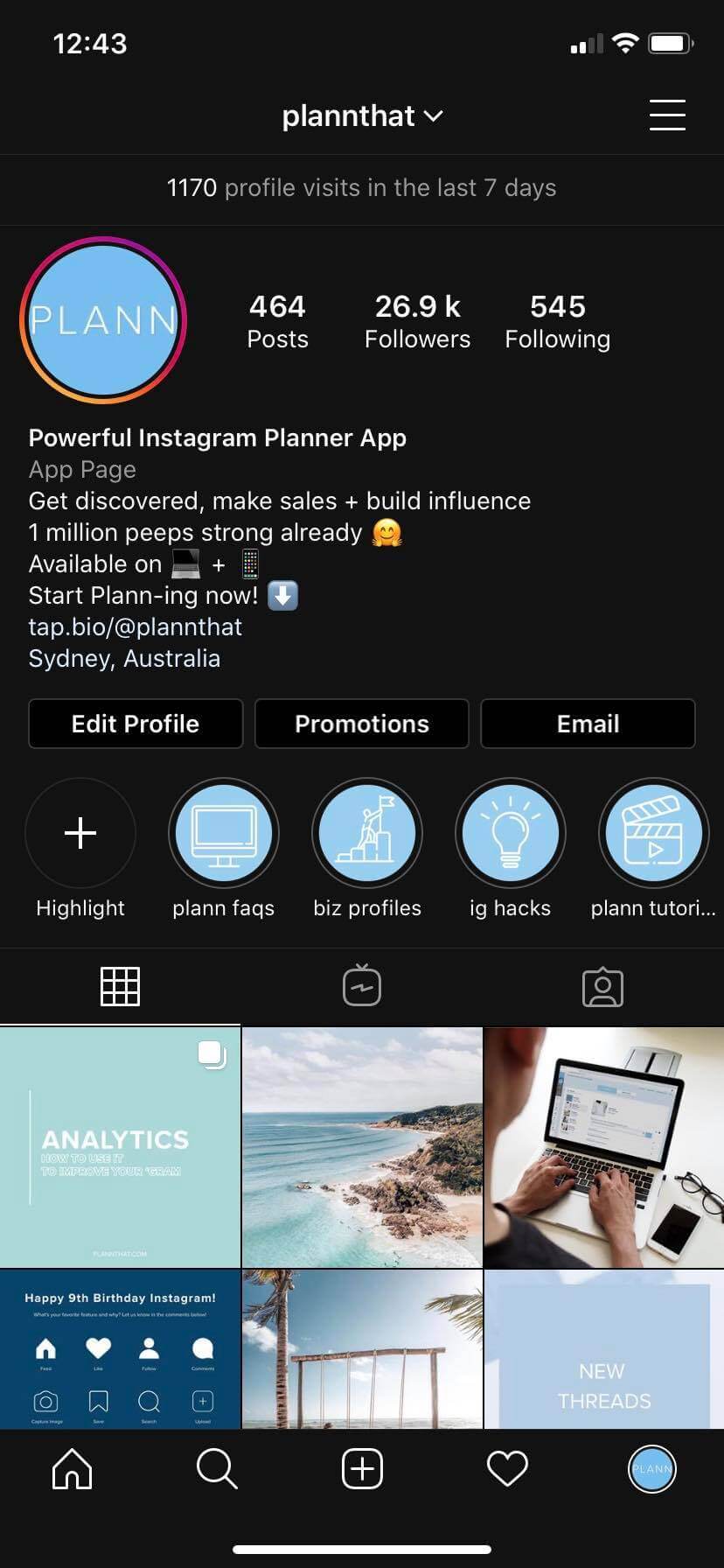Tap Edit Profile
This screenshot has width=724, height=1568.
point(135,724)
